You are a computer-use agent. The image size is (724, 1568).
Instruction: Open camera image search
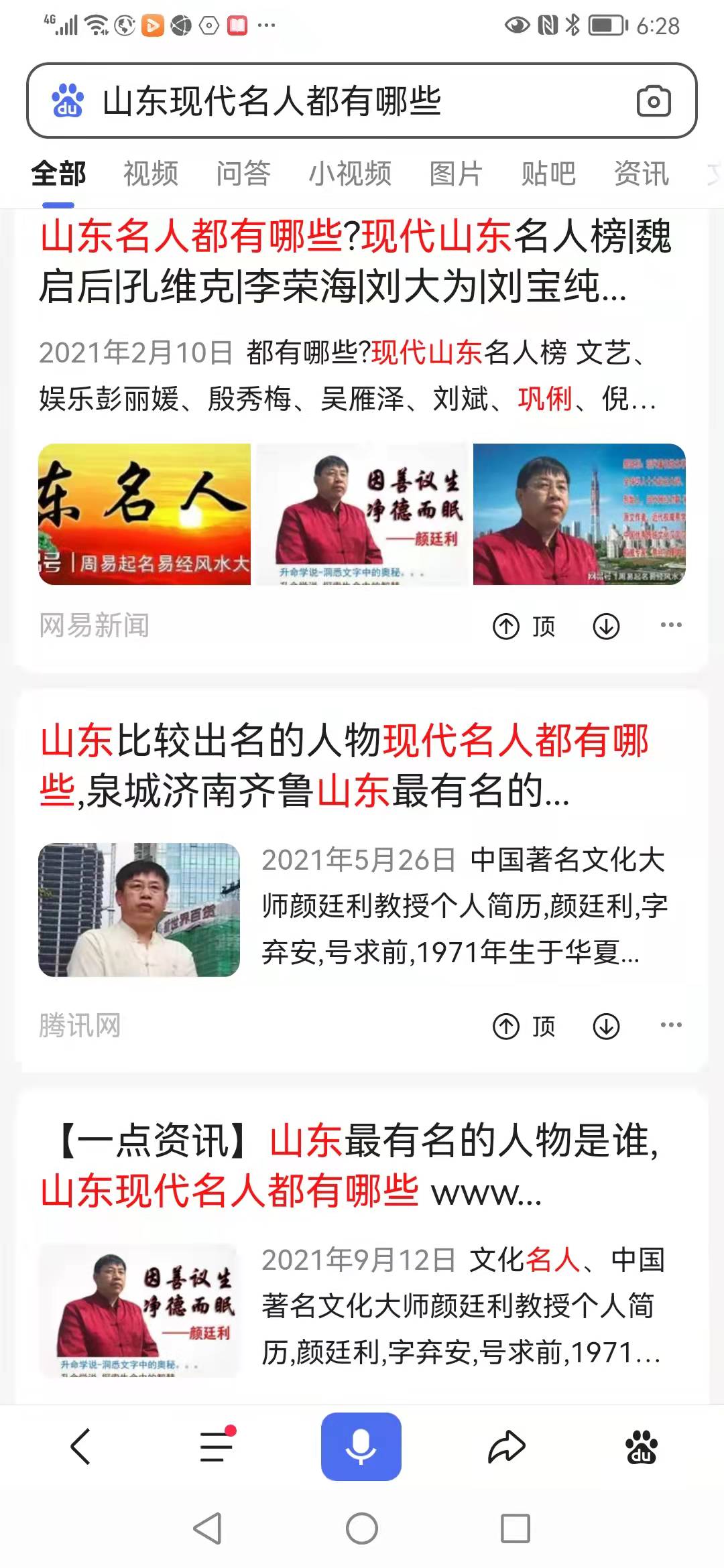(653, 101)
